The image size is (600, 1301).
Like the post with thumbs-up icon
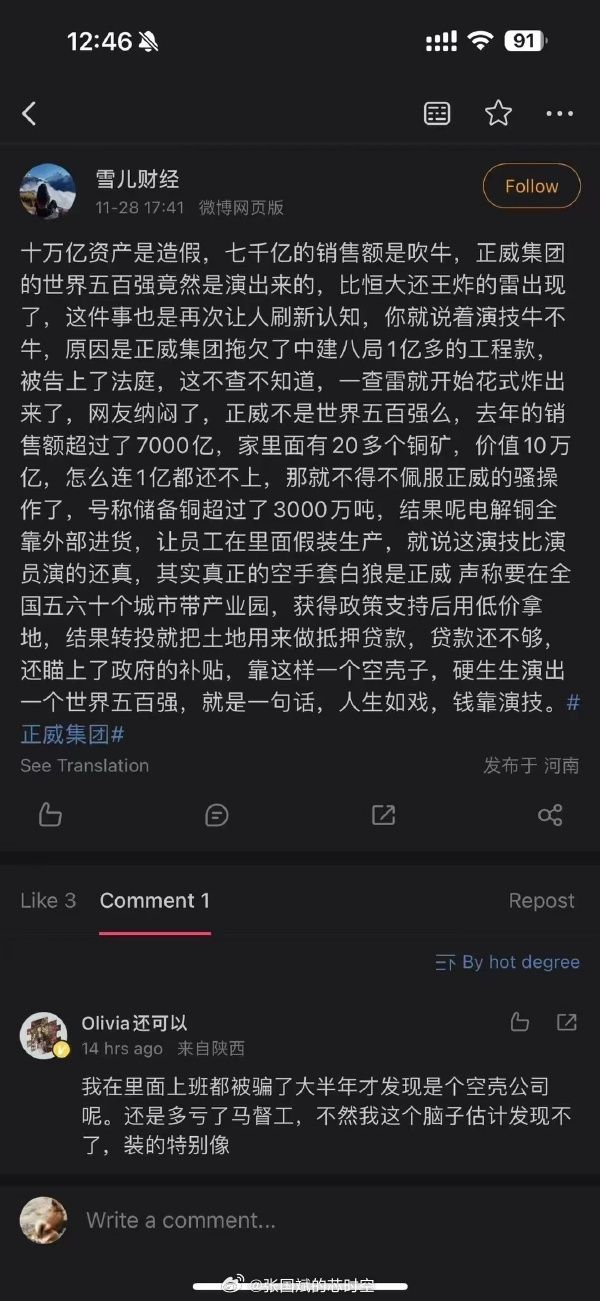coord(50,814)
